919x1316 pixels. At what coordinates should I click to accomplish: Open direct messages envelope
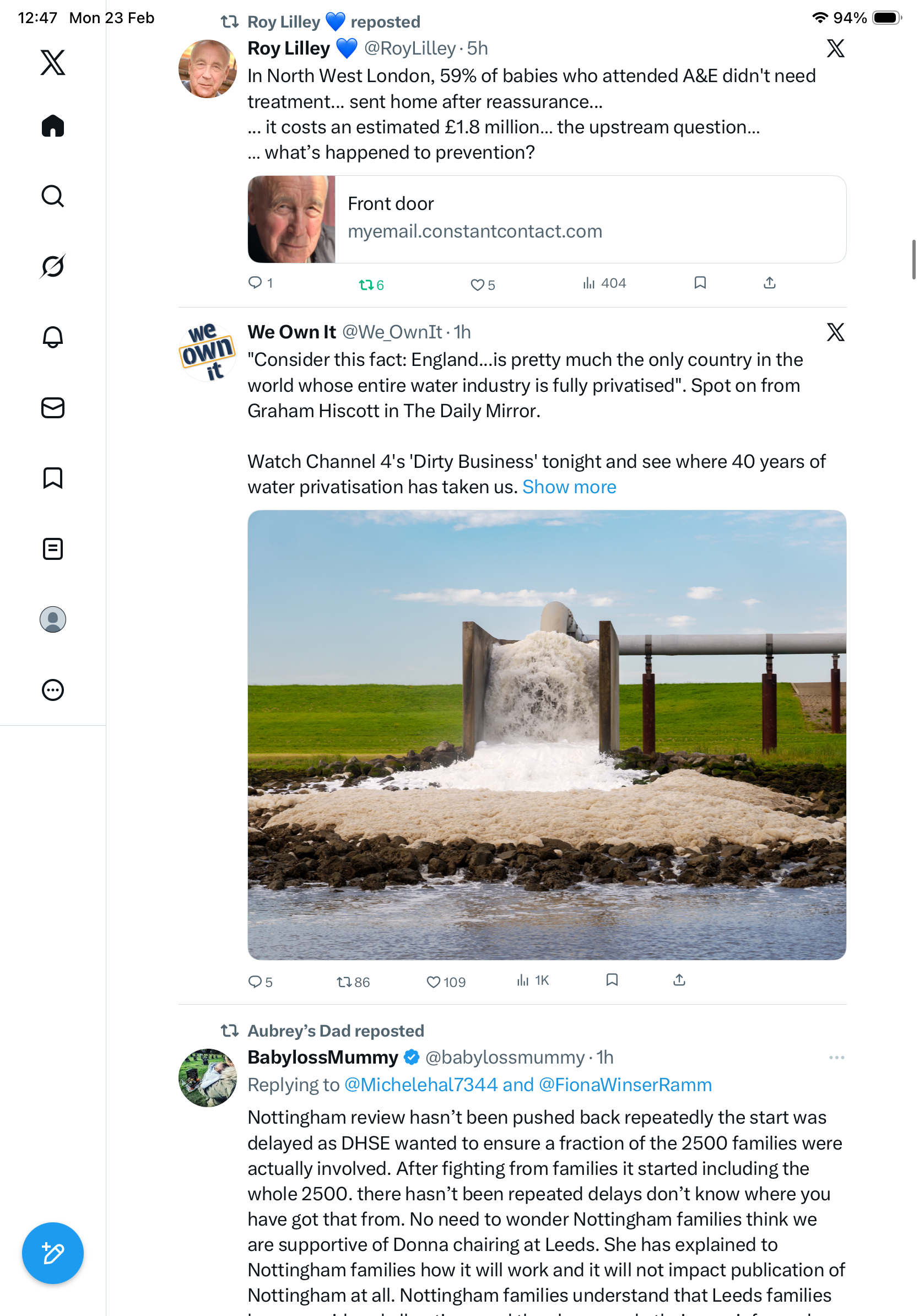click(53, 407)
